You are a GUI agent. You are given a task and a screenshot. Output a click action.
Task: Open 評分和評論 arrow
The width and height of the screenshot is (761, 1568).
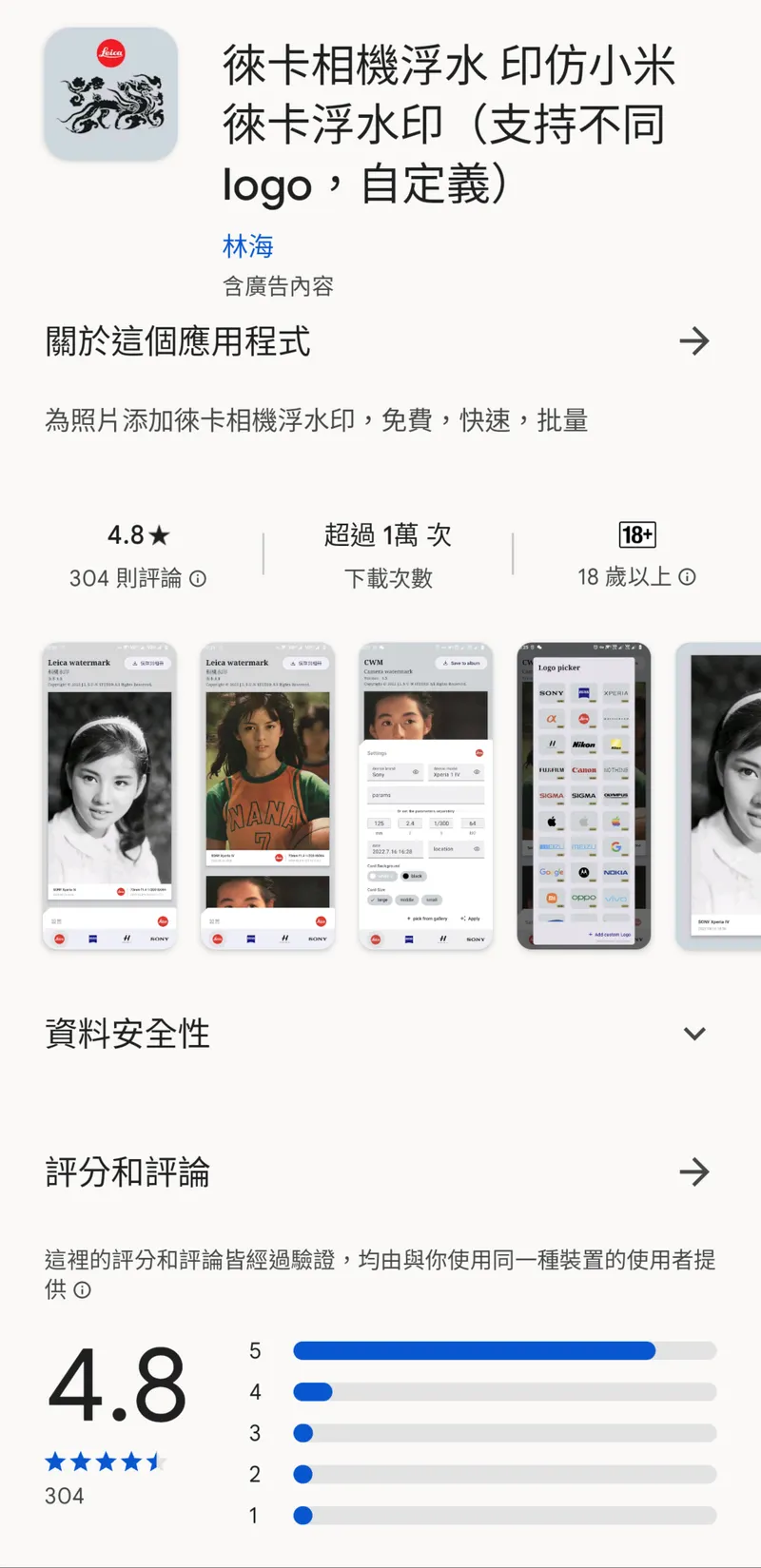pyautogui.click(x=694, y=1171)
